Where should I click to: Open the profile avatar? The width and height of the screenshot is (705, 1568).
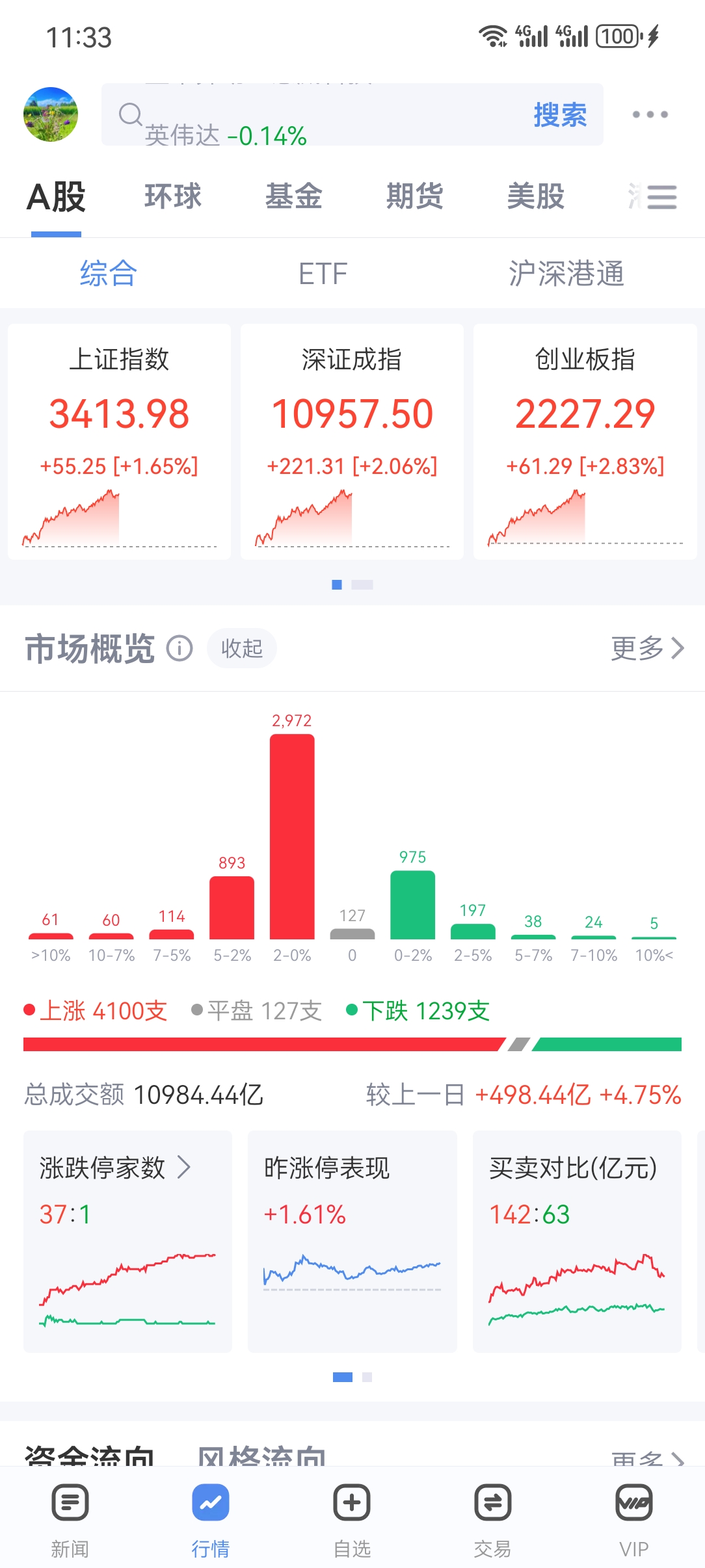pos(51,114)
